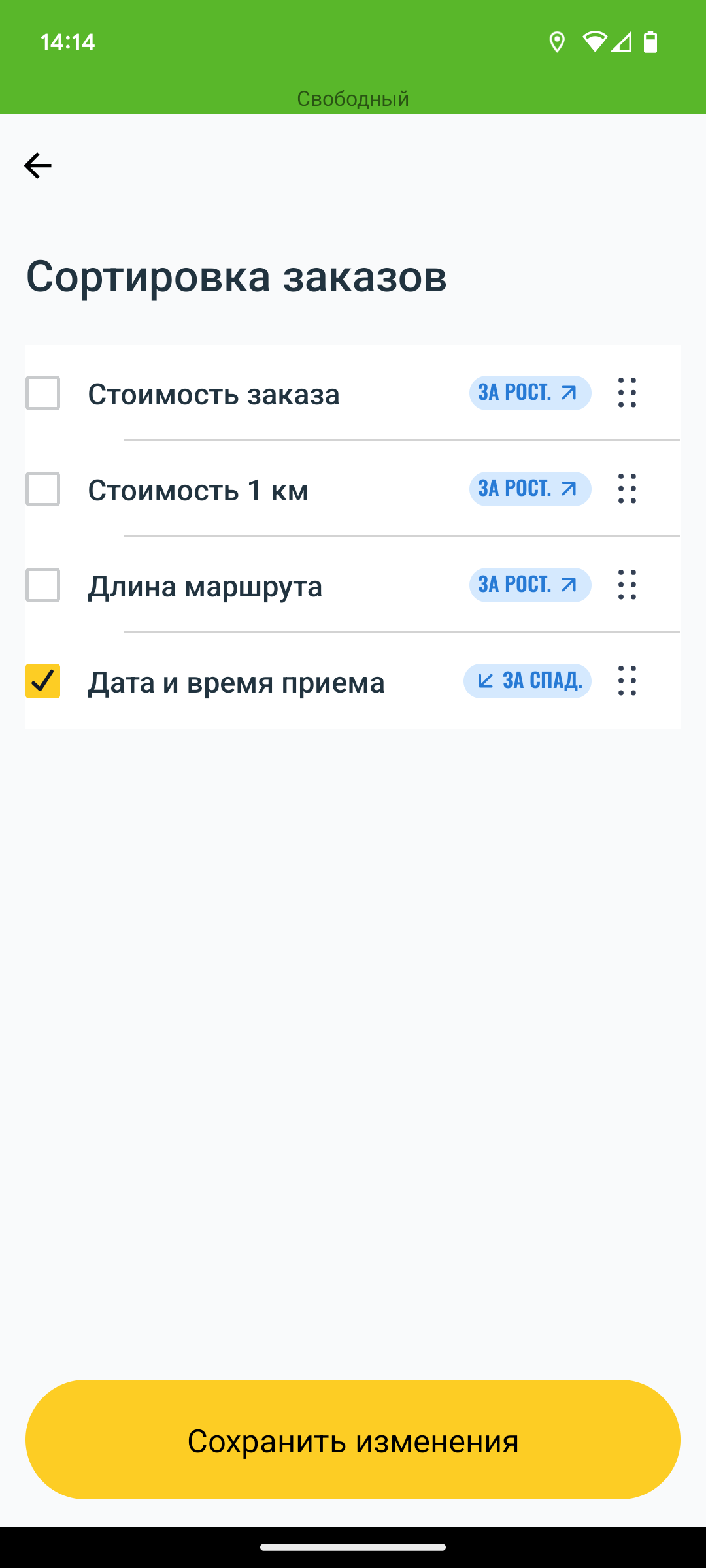Go back using the arrow icon

click(x=38, y=166)
